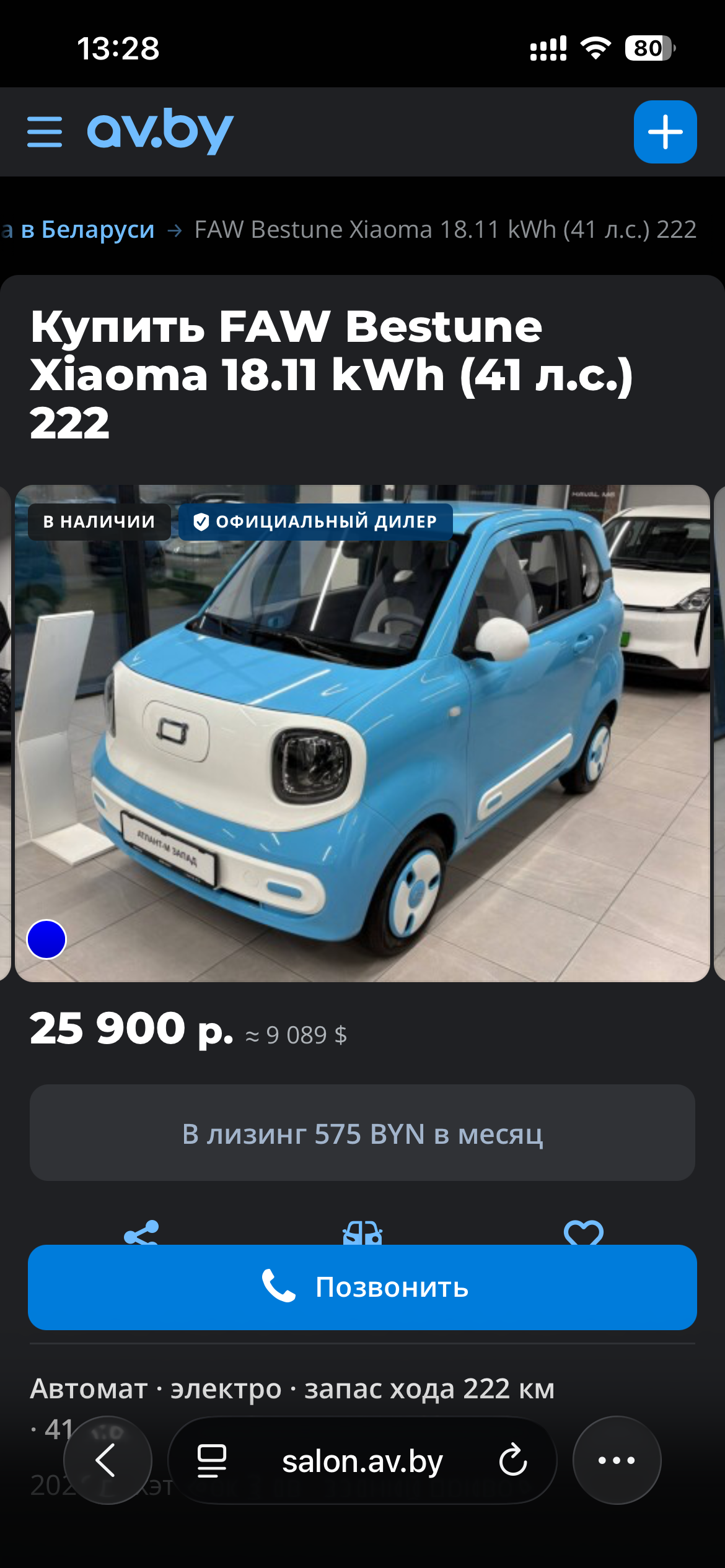This screenshot has height=1568, width=725.
Task: Tap the salon.av.by address field
Action: pos(362,1461)
